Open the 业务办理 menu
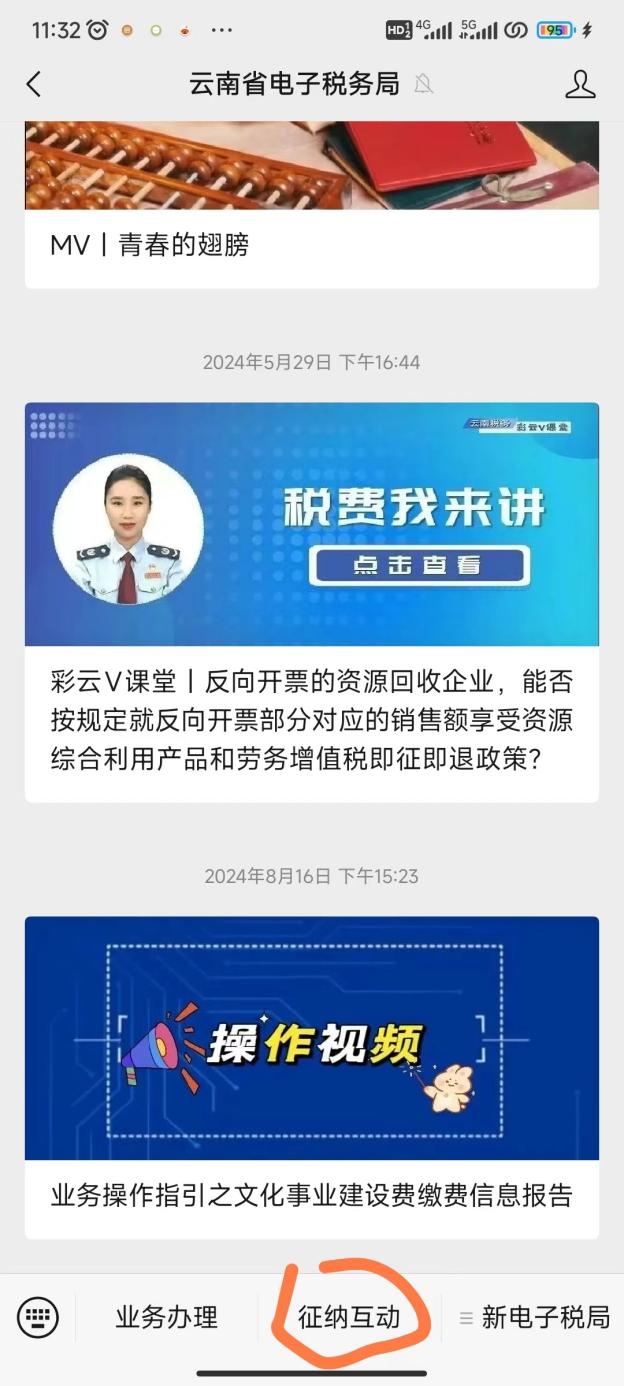This screenshot has height=1386, width=624. point(166,1318)
